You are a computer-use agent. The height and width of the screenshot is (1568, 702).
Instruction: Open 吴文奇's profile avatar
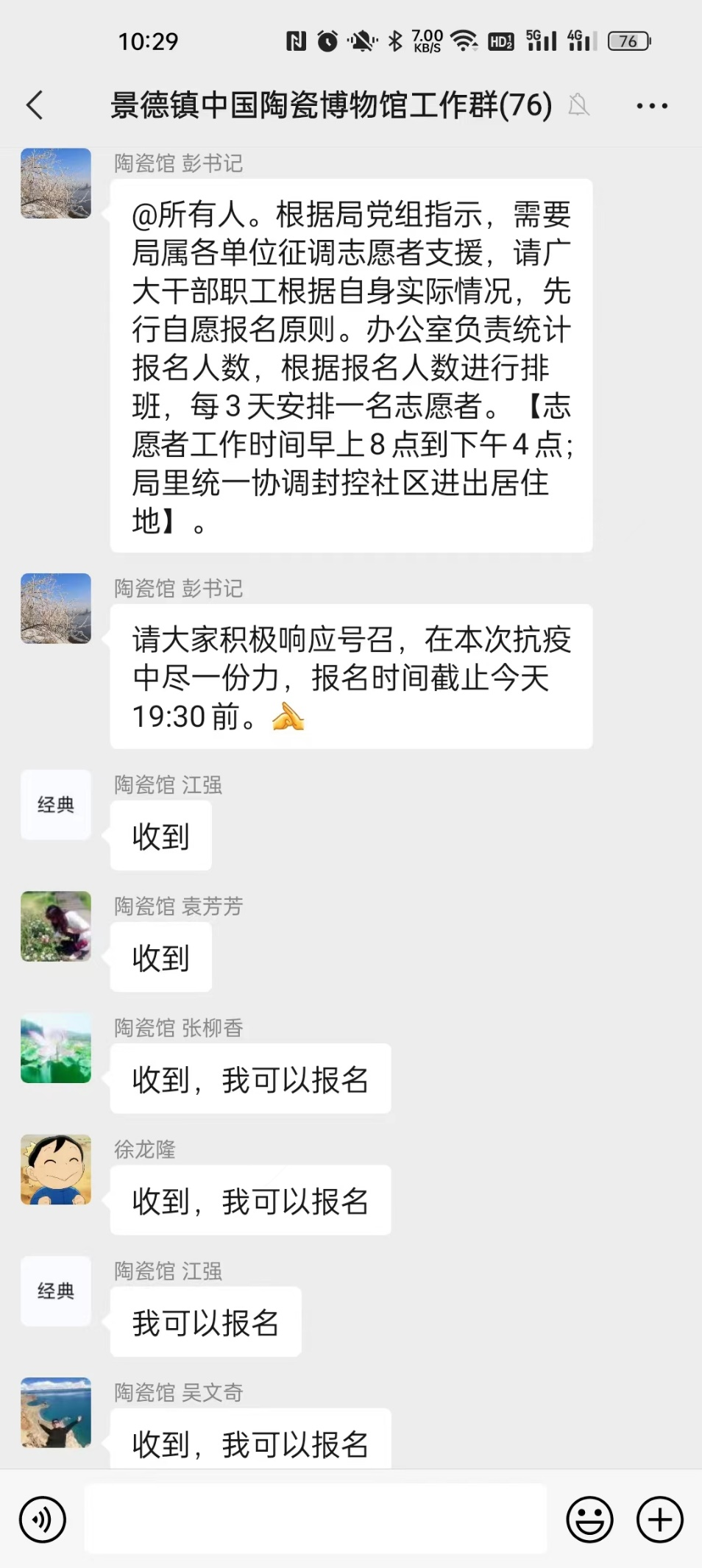tap(56, 1412)
